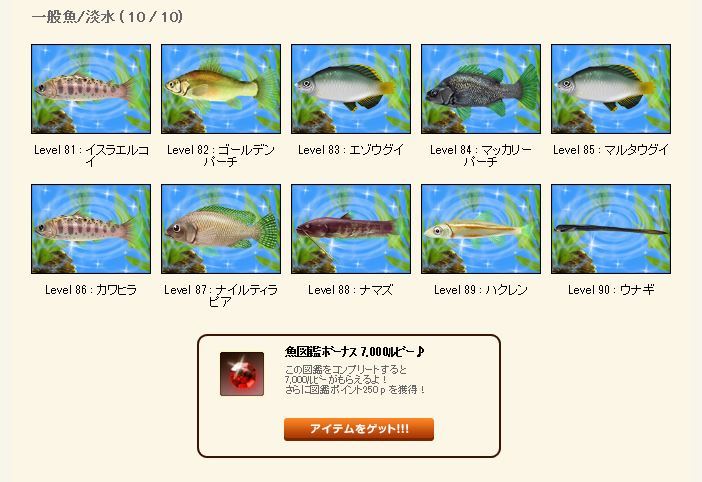Open the Level 81 イスラエルコイ fish tile
Screen dimensions: 702x482
click(x=91, y=89)
